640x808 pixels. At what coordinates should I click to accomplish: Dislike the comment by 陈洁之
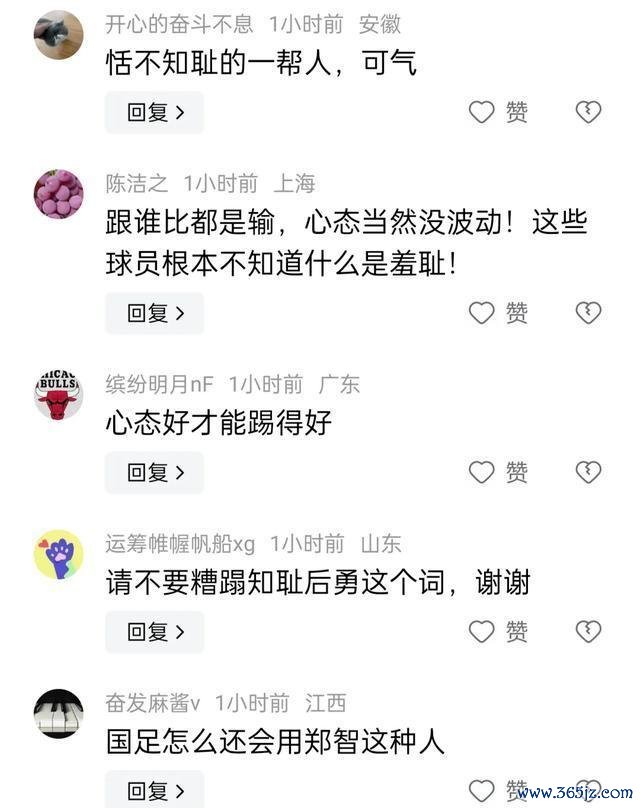pos(588,313)
